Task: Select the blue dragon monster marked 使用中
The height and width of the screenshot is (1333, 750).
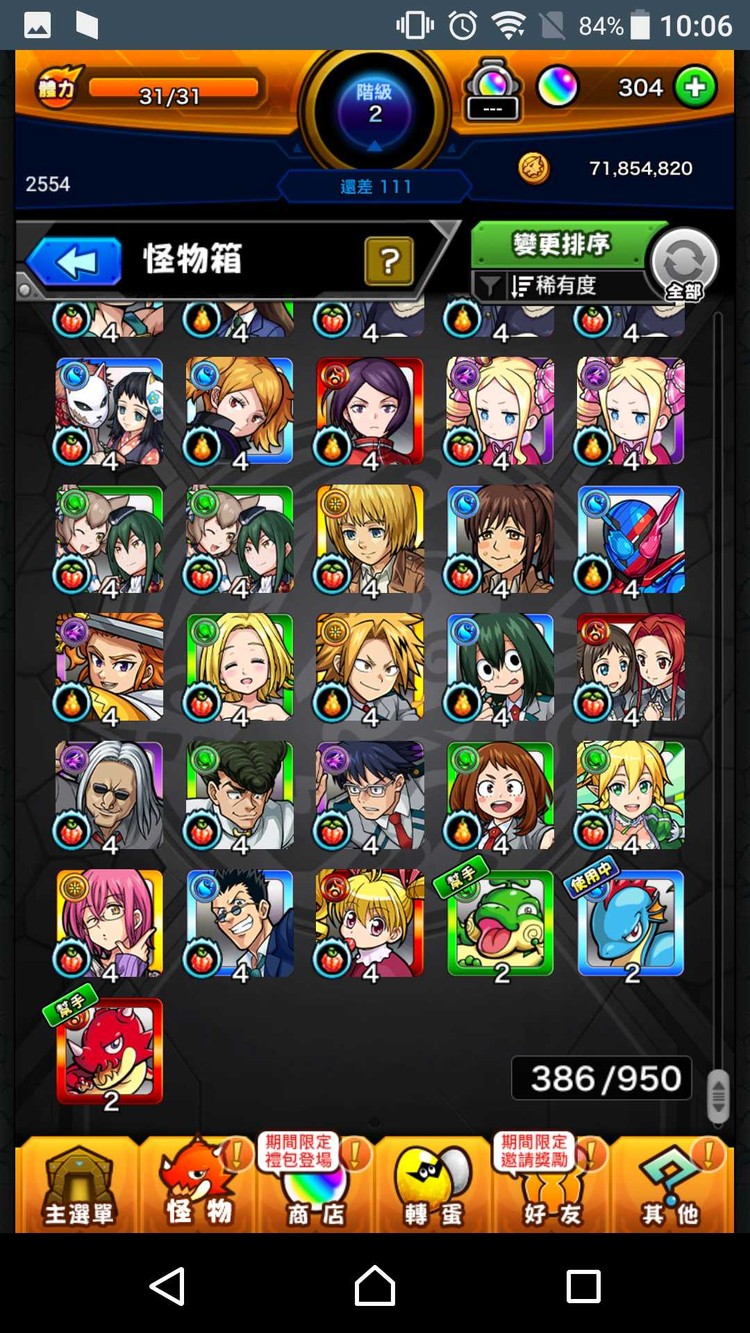Action: pyautogui.click(x=630, y=924)
